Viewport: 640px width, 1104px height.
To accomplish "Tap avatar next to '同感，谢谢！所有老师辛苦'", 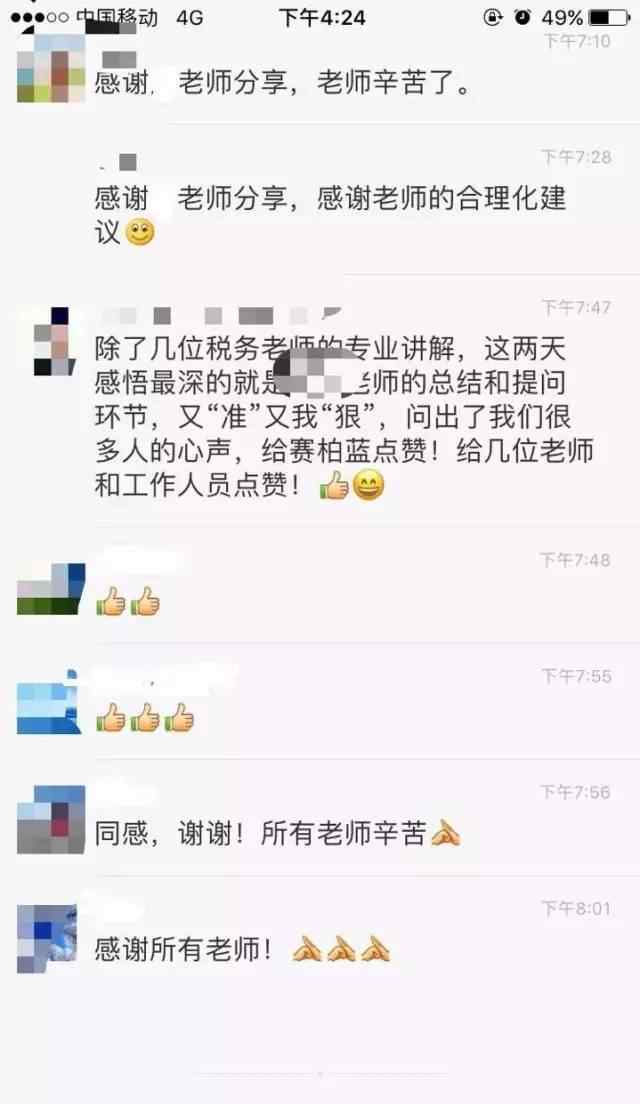I will [x=48, y=820].
